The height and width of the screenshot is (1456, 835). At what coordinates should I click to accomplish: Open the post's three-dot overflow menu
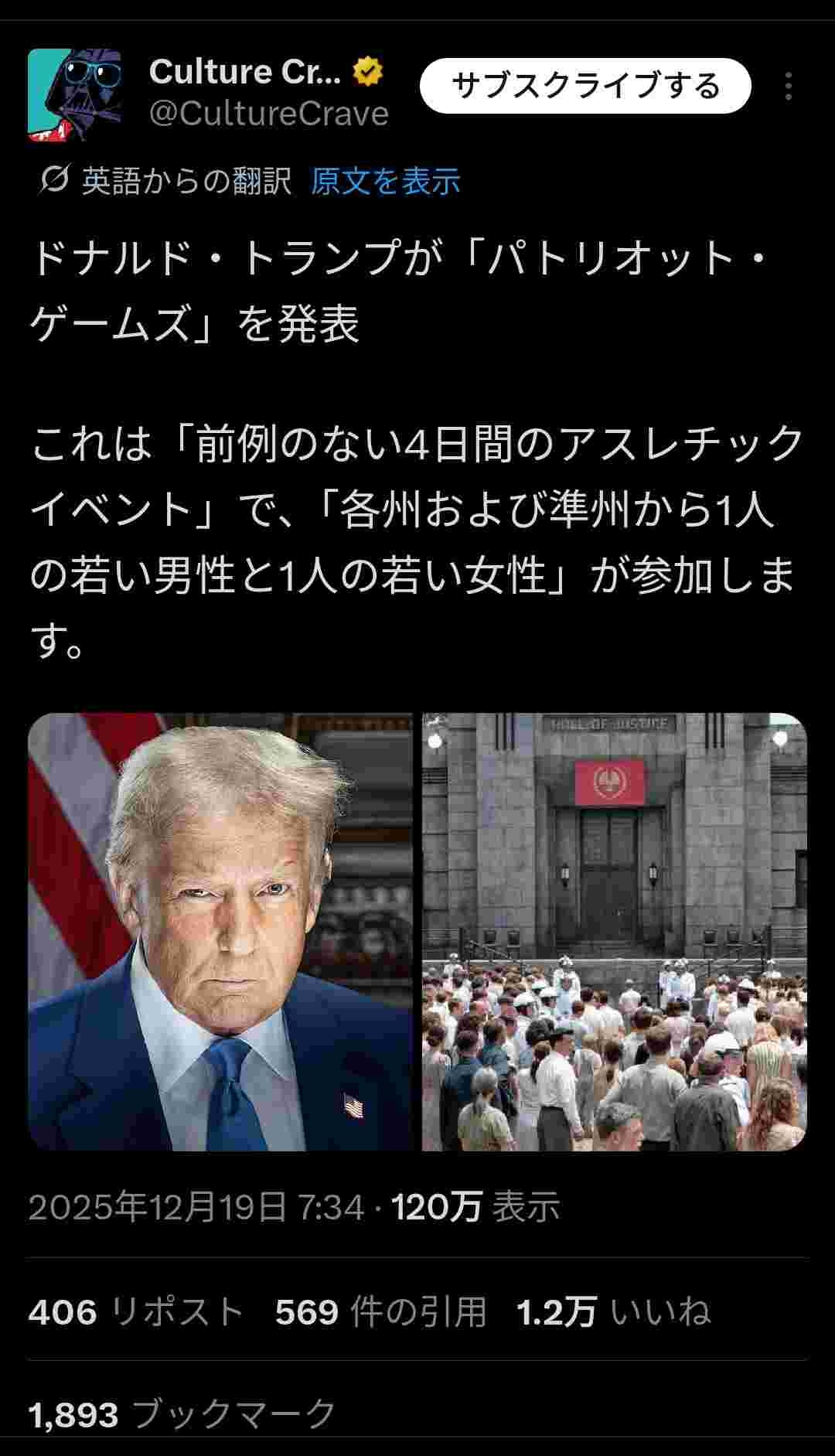click(x=788, y=87)
